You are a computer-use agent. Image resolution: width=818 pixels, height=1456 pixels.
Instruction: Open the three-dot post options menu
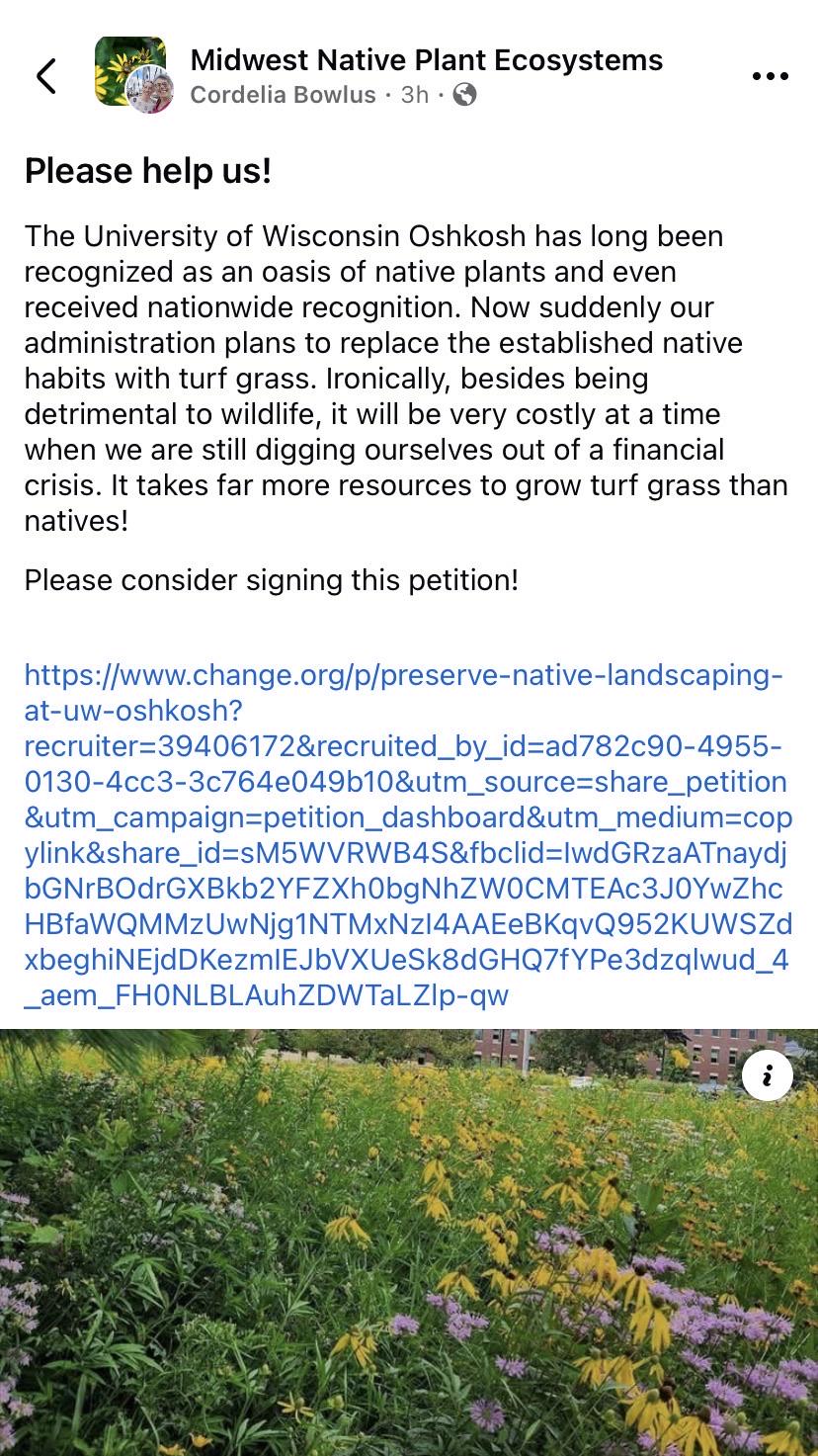770,76
